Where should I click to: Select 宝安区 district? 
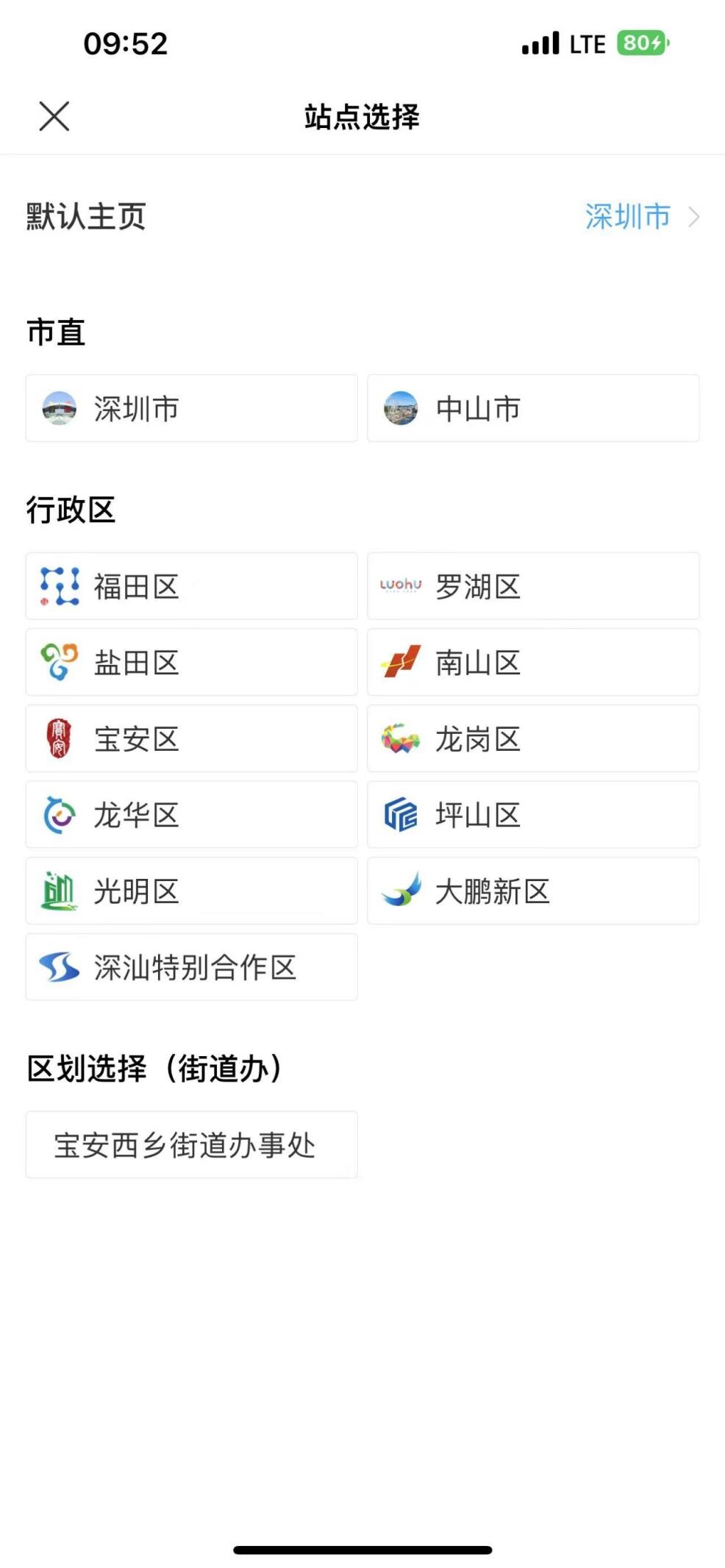pyautogui.click(x=191, y=738)
